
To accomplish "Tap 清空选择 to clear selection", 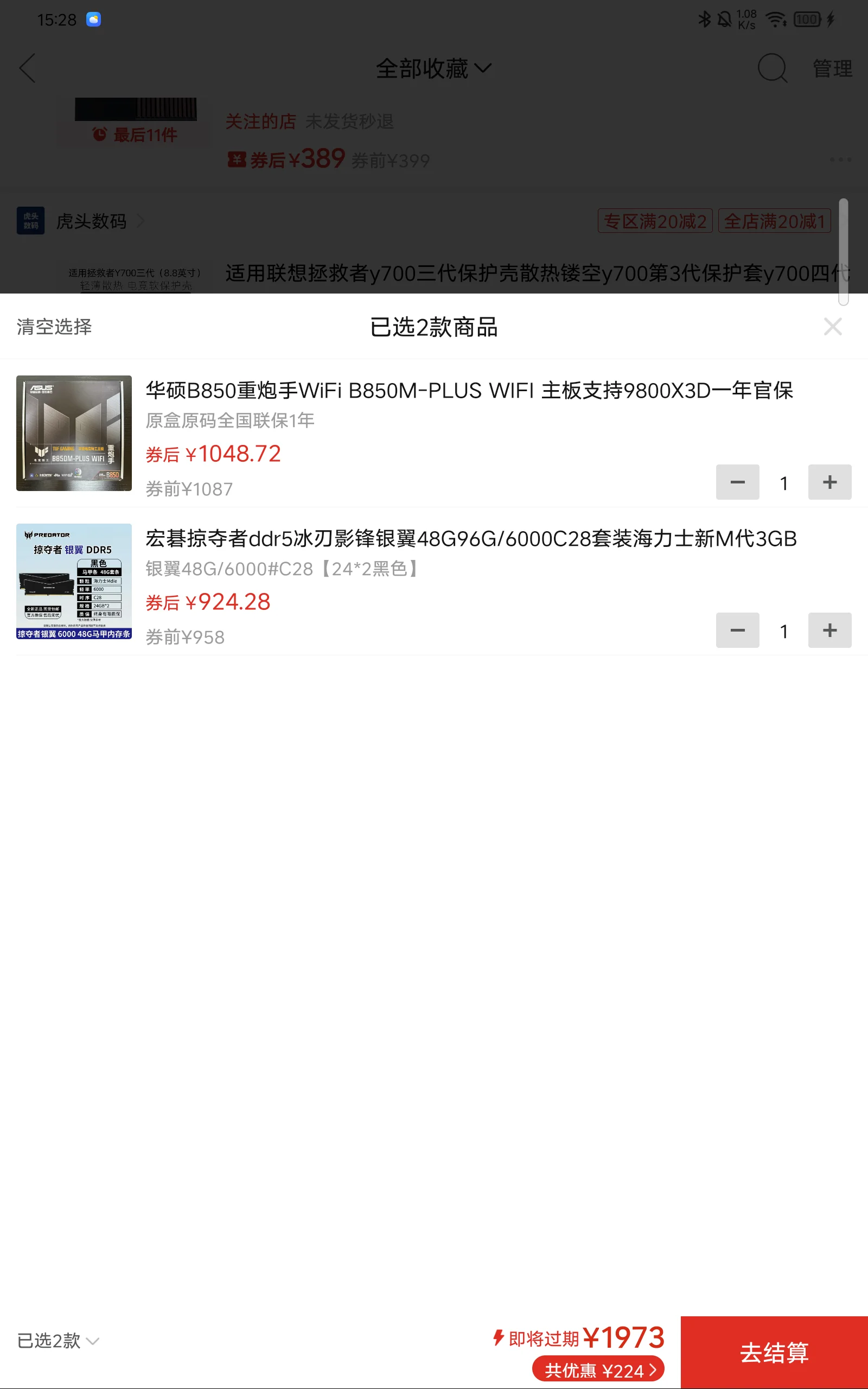I will (x=54, y=327).
